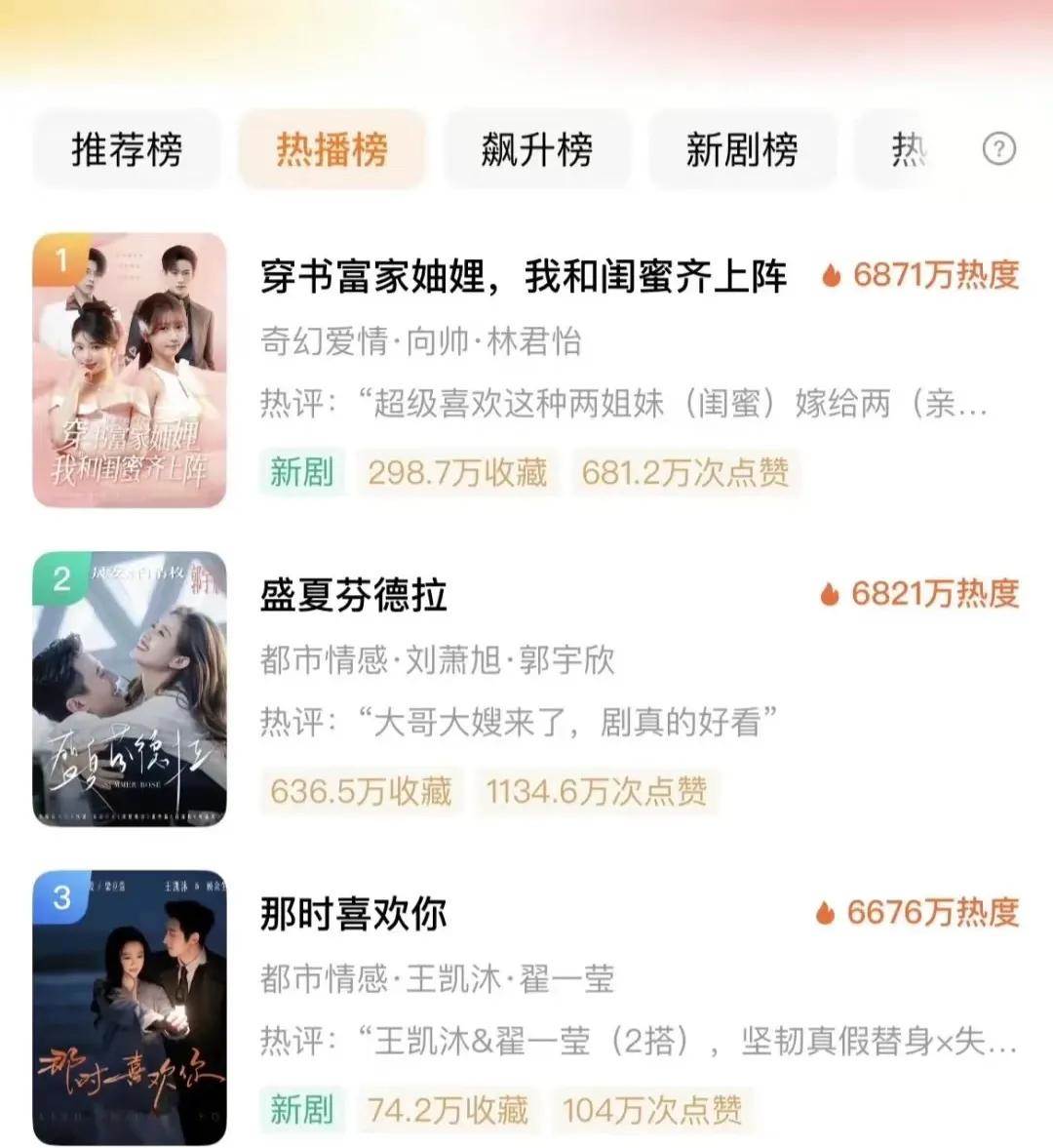
Task: Open the 新剧榜 tab
Action: tap(741, 149)
